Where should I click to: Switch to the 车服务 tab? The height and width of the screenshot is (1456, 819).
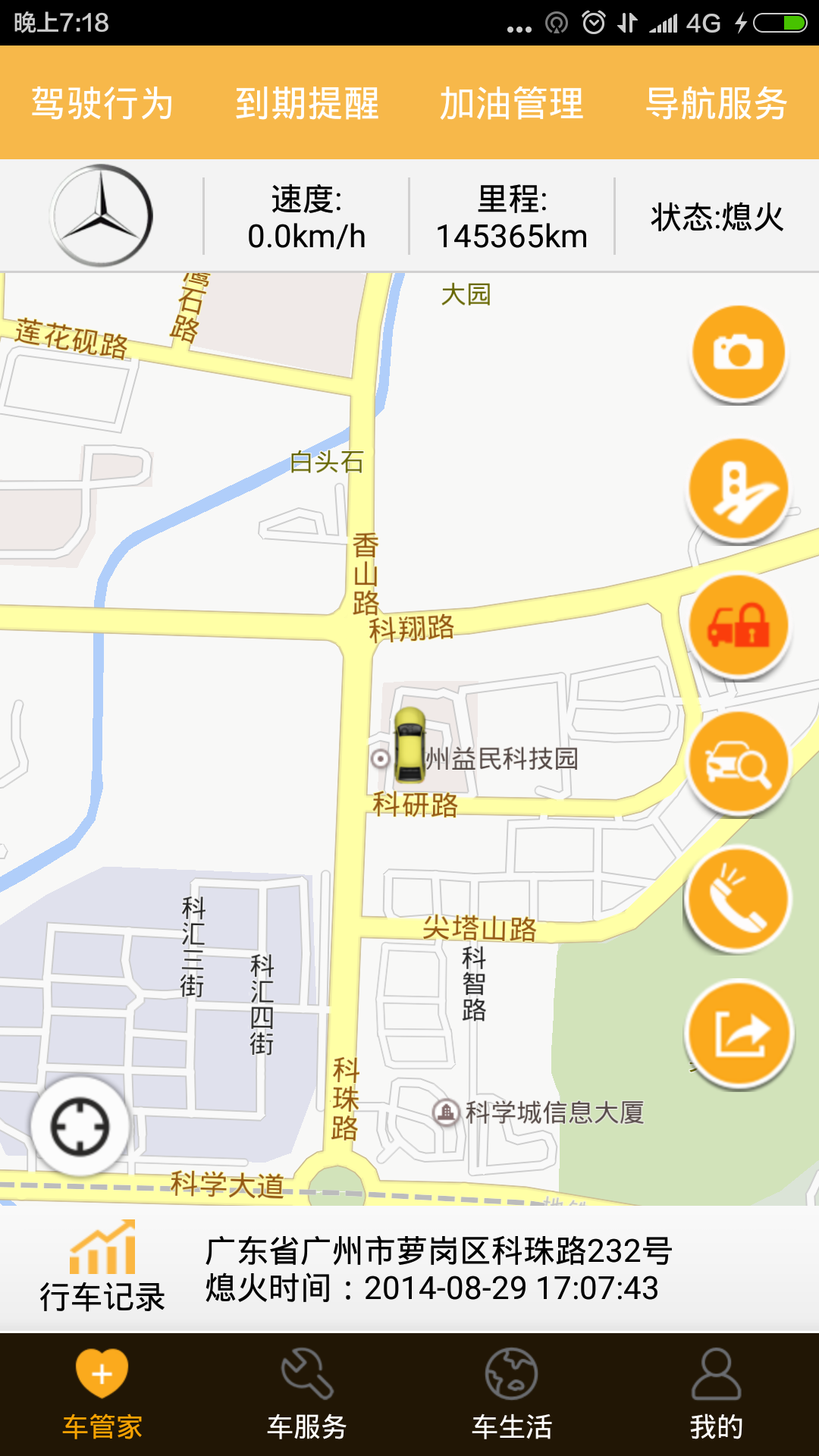pos(307,1394)
